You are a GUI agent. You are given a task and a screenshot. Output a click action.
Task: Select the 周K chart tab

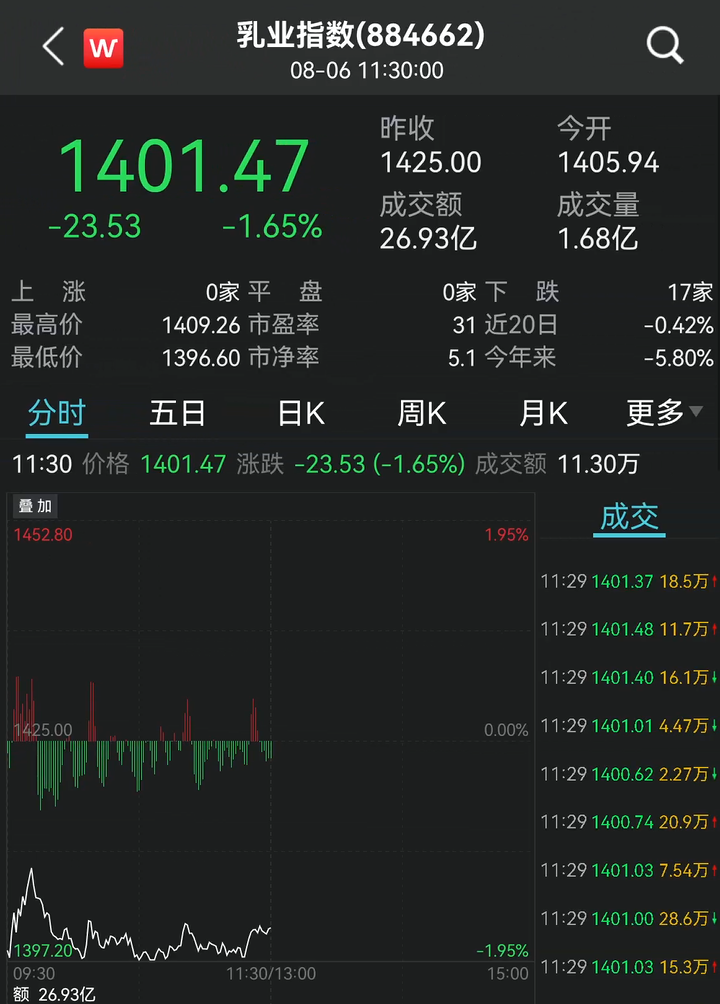click(x=422, y=413)
